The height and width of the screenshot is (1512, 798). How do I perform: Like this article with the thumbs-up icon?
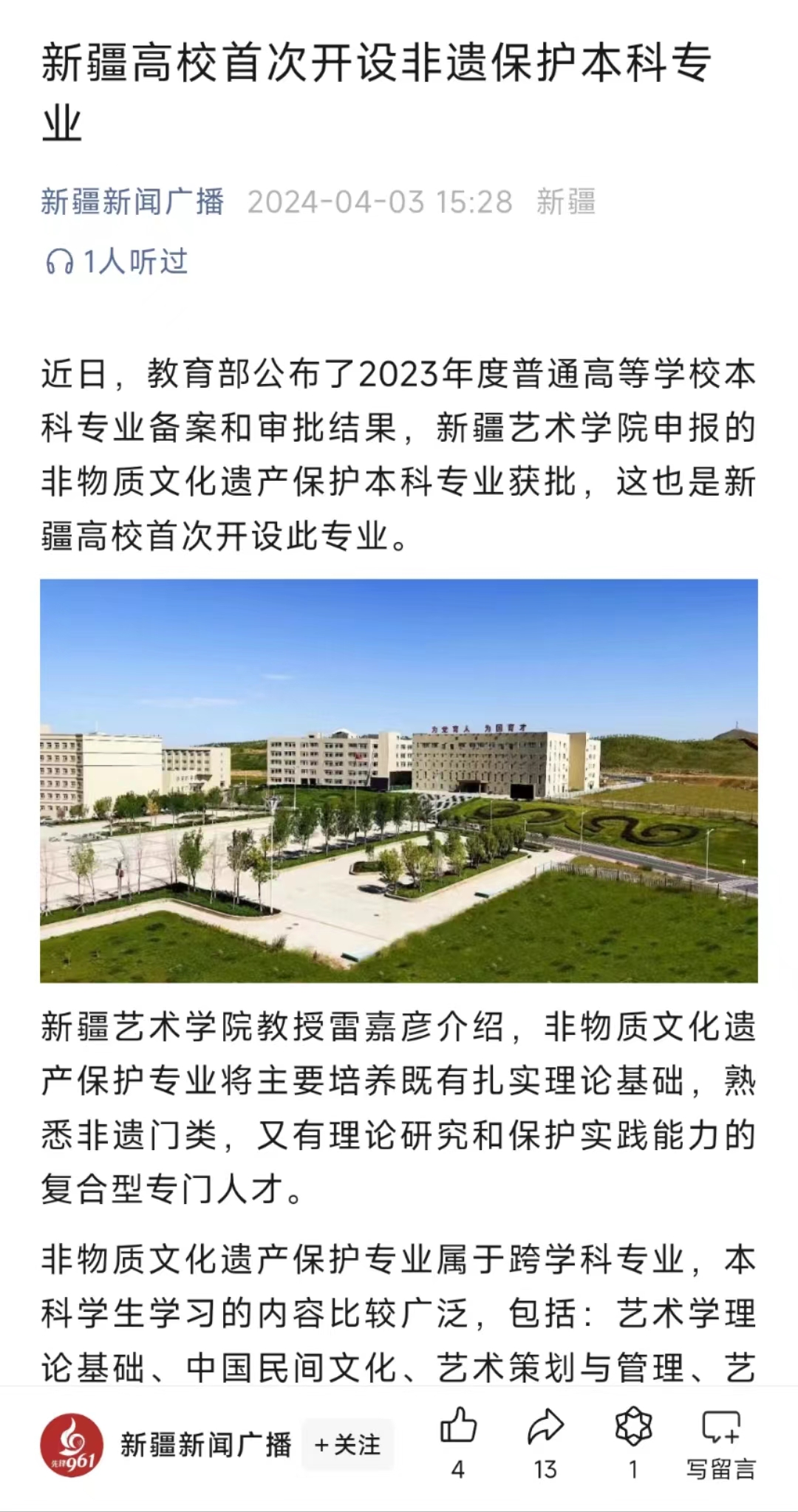pos(458,1427)
